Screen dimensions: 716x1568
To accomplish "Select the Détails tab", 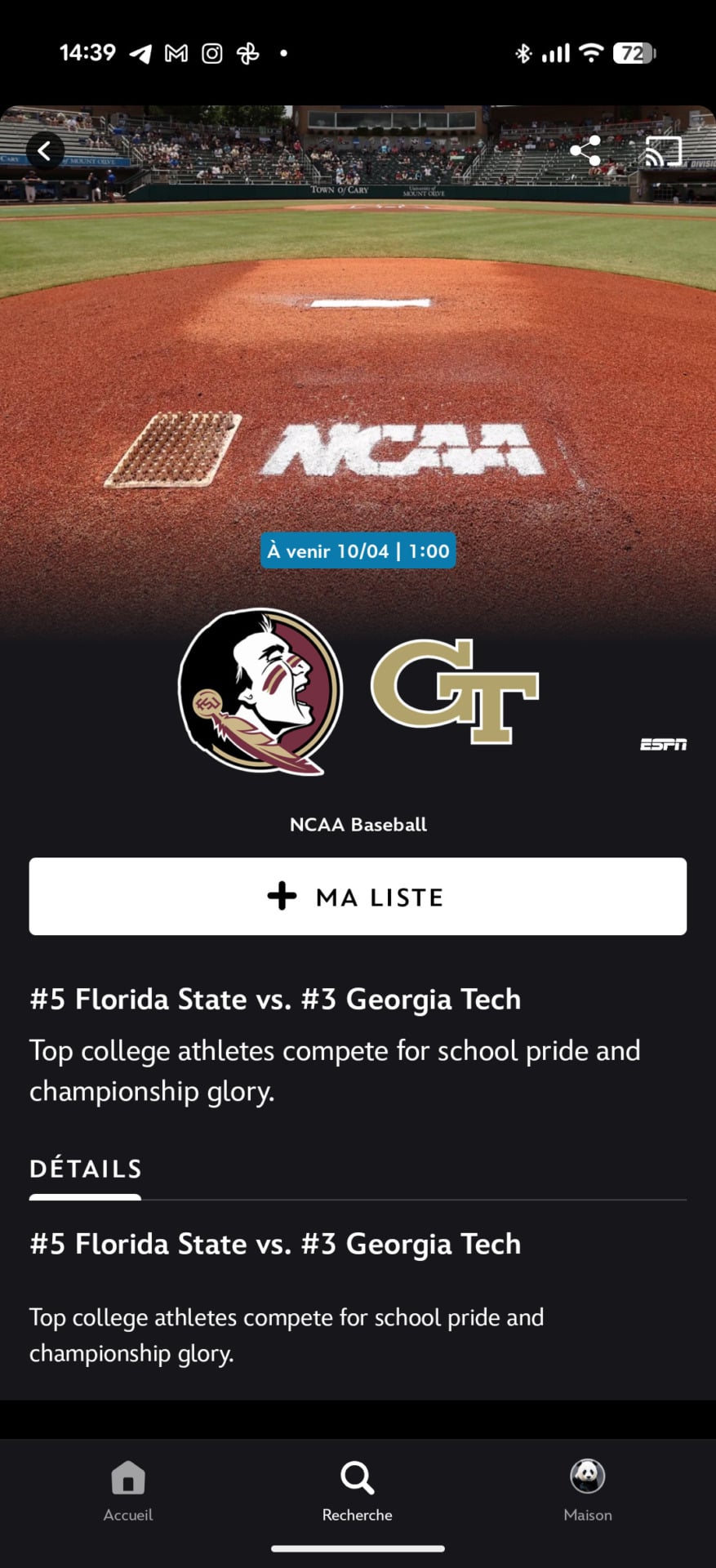I will pos(86,1169).
